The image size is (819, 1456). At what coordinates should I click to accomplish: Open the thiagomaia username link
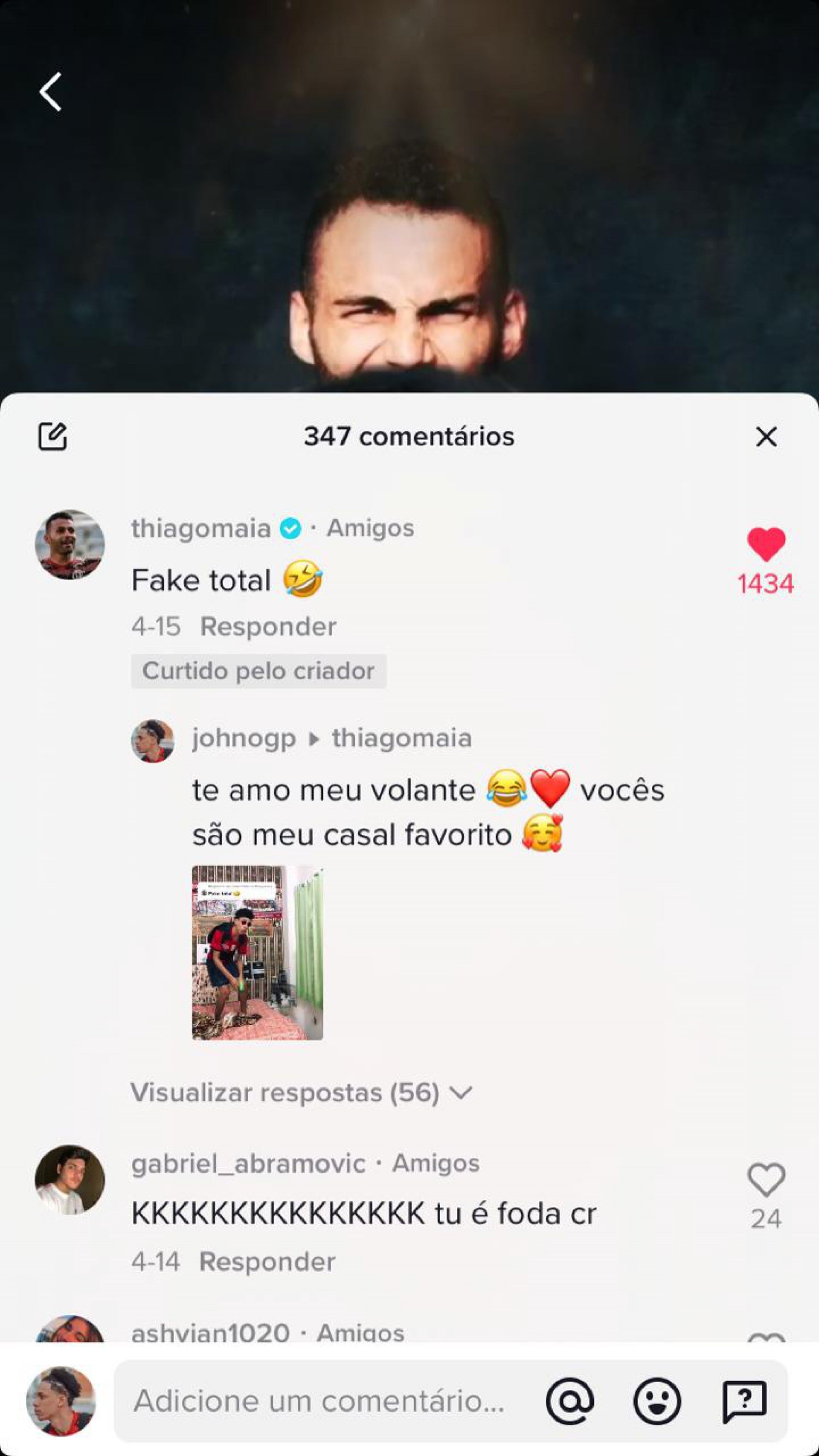coord(200,529)
